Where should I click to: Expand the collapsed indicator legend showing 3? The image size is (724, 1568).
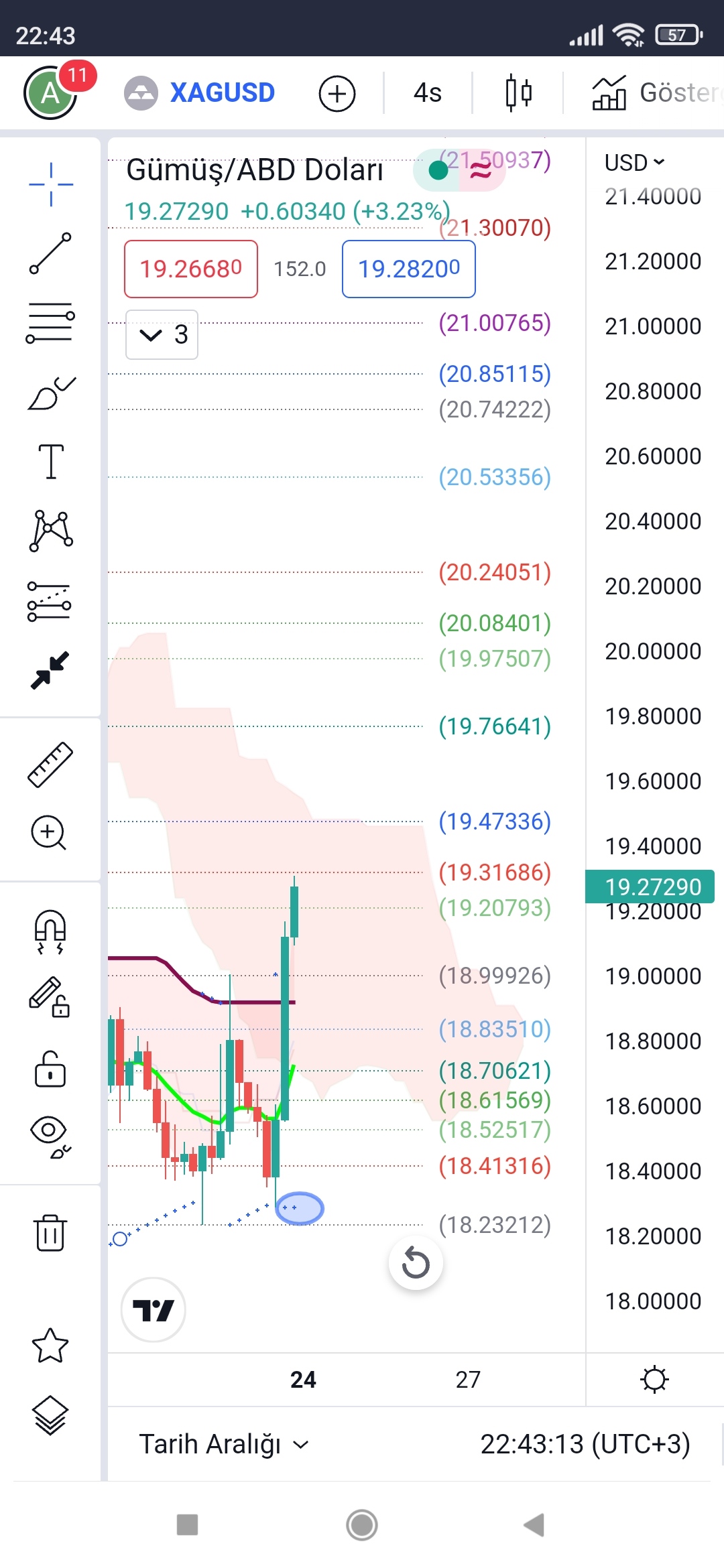coord(162,334)
